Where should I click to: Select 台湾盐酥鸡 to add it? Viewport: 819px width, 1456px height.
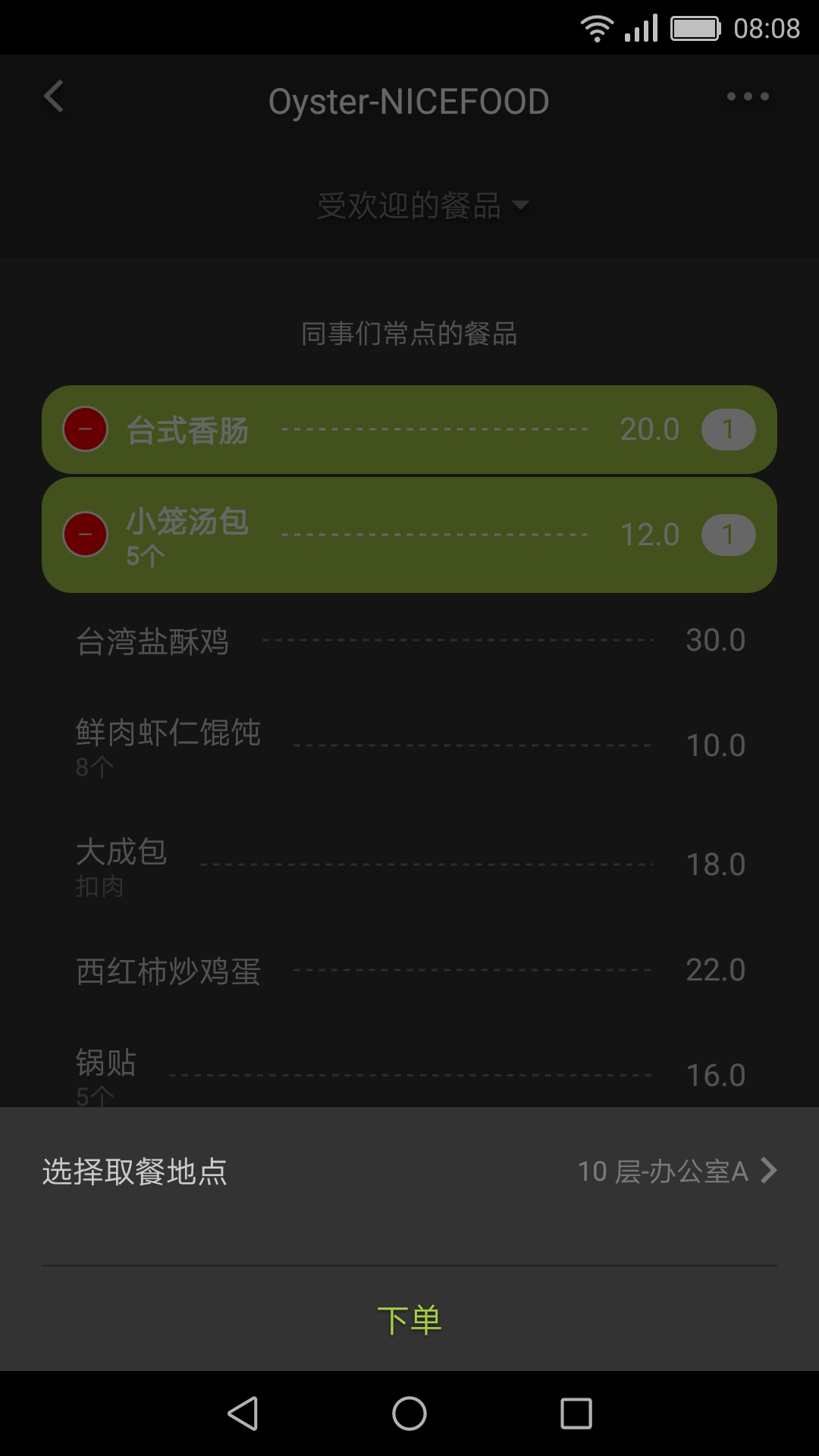click(409, 641)
